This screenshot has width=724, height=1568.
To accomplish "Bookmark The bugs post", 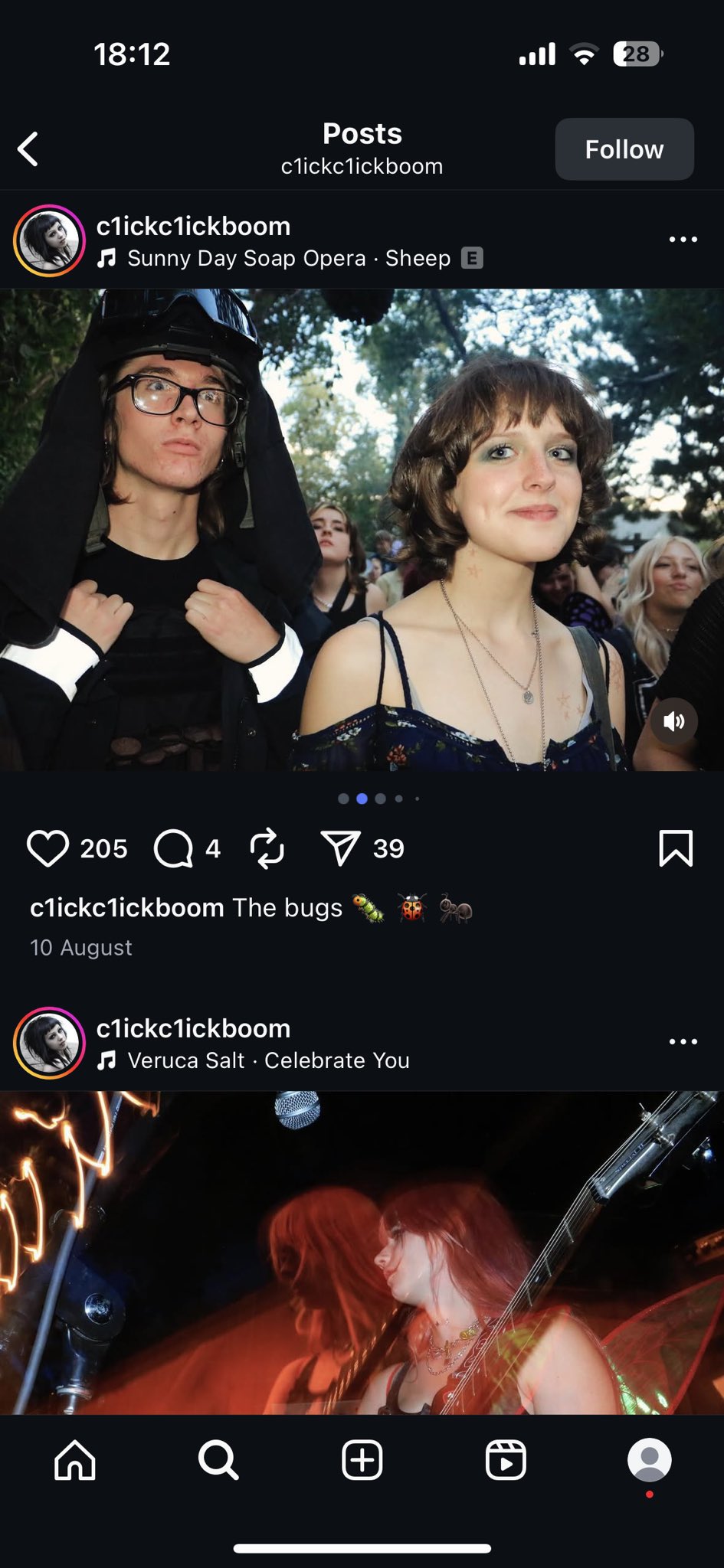I will pyautogui.click(x=676, y=848).
